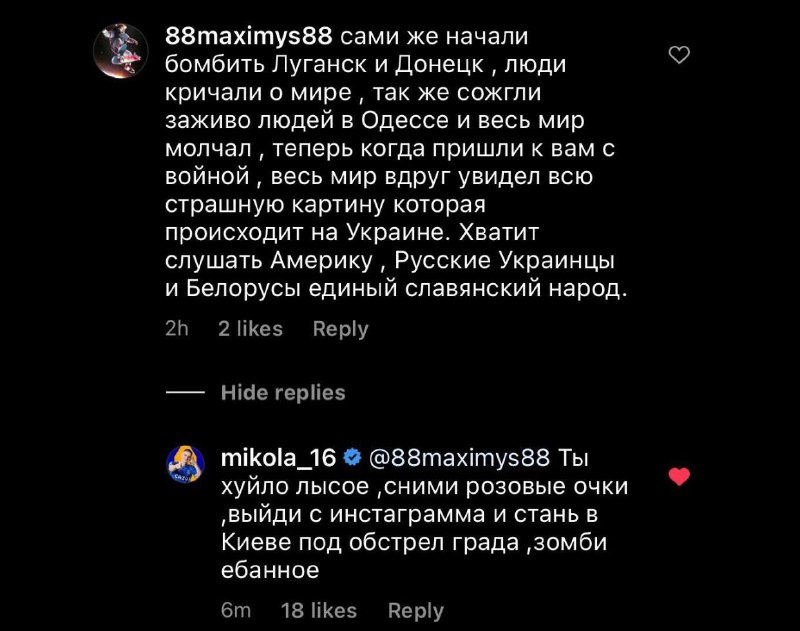View the 18 likes on mikola_16's reply
The height and width of the screenshot is (631, 800).
click(x=318, y=610)
